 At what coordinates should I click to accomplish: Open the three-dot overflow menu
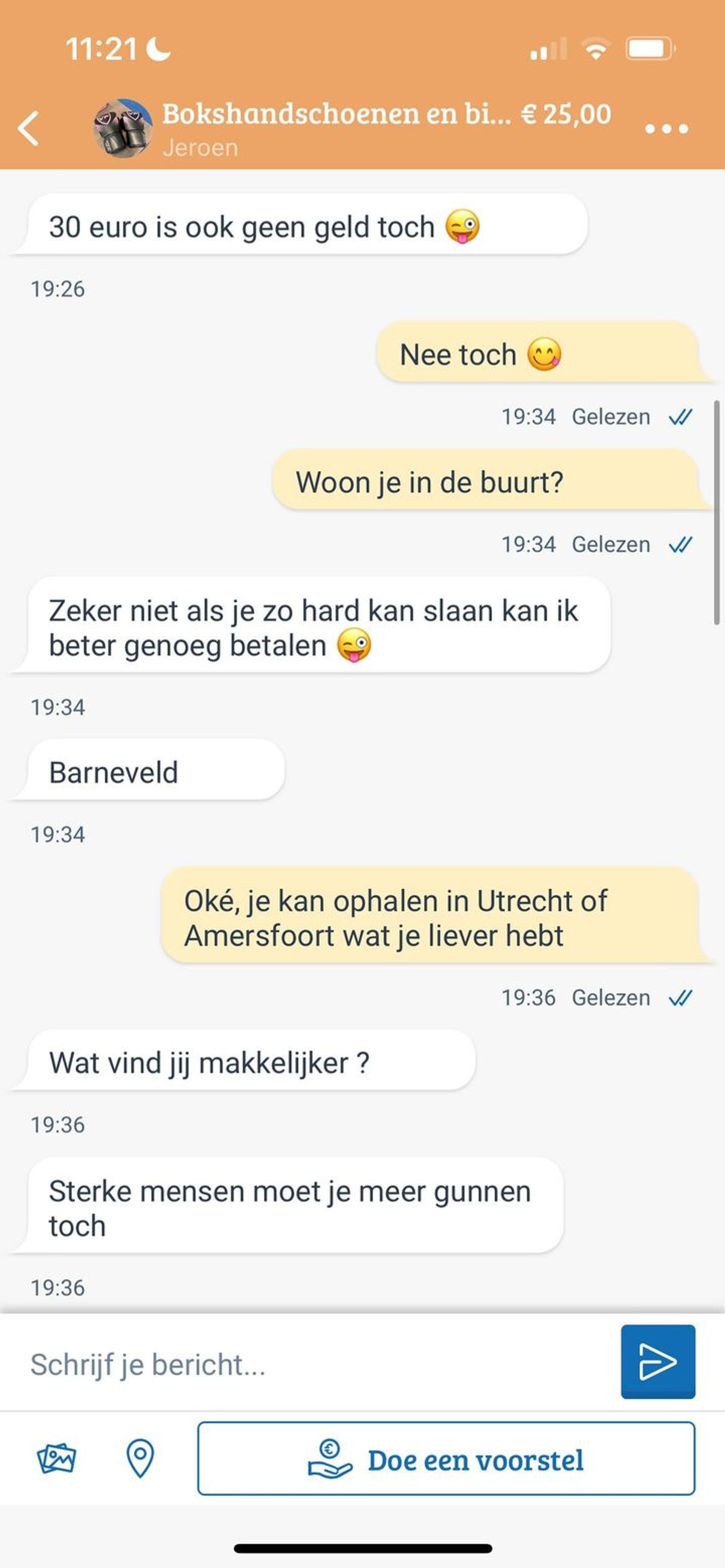click(666, 129)
